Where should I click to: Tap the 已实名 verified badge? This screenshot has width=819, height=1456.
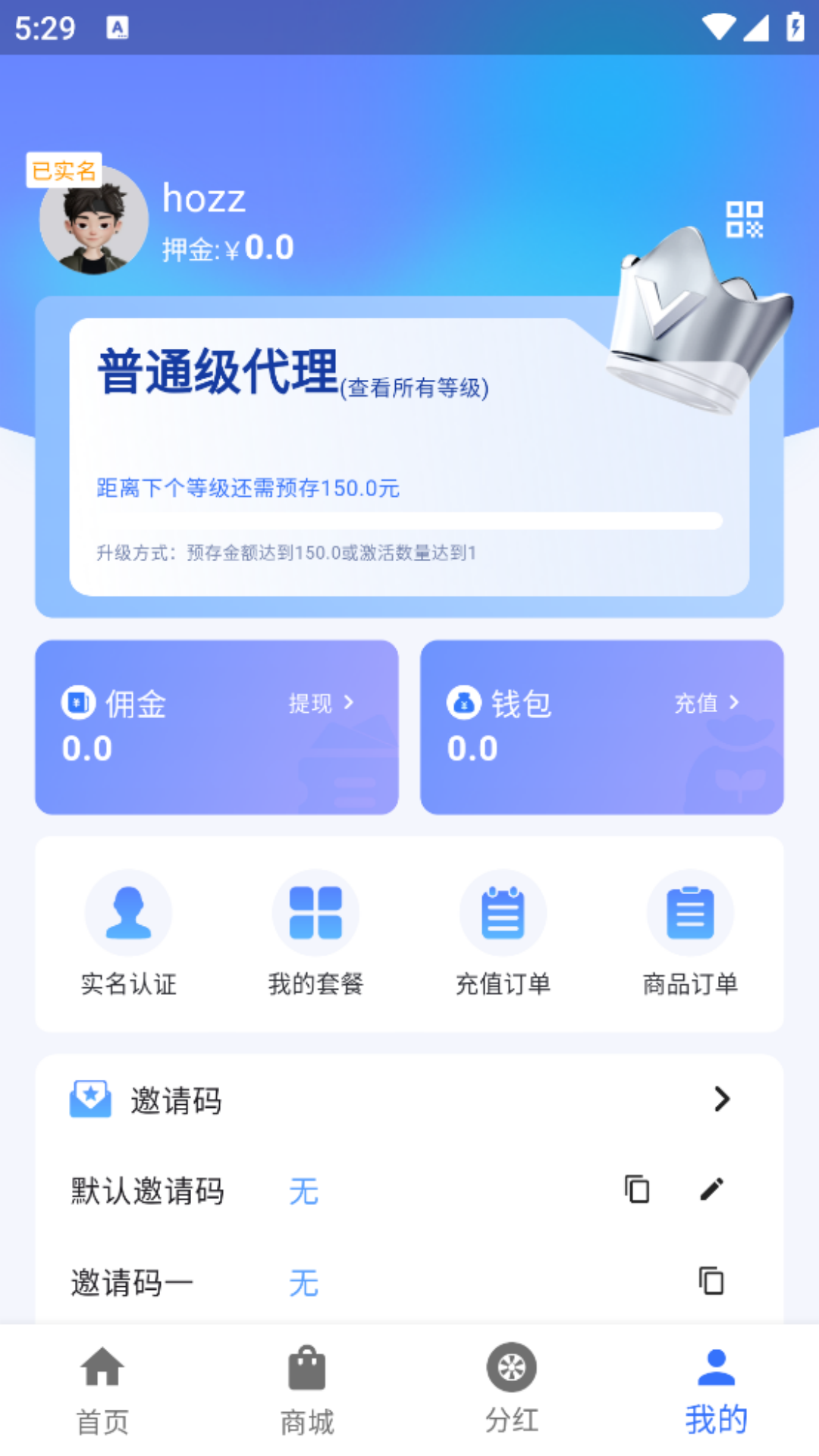click(64, 171)
